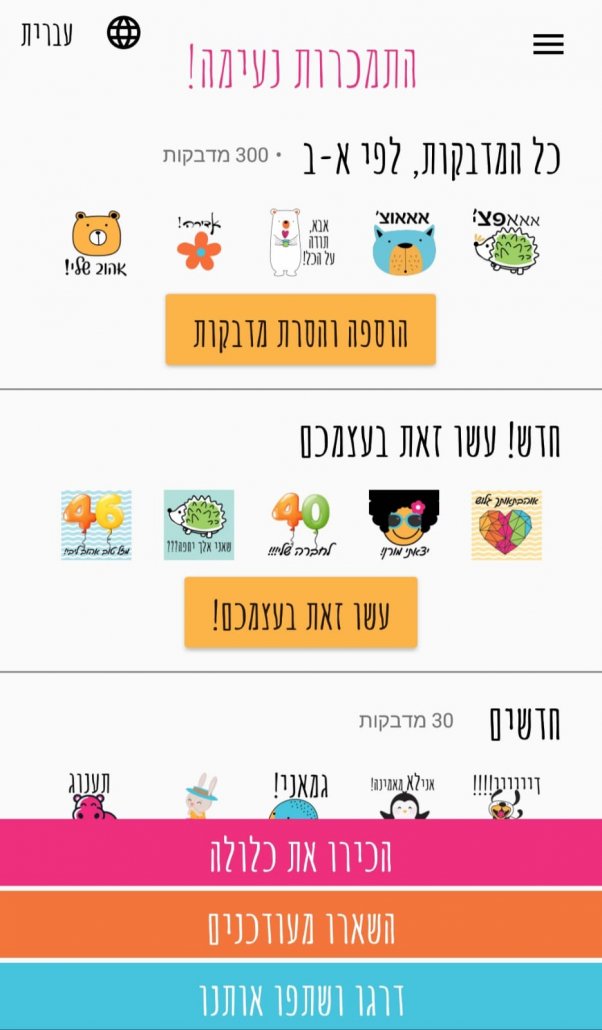Open the 46 balloons sticker

(96, 525)
